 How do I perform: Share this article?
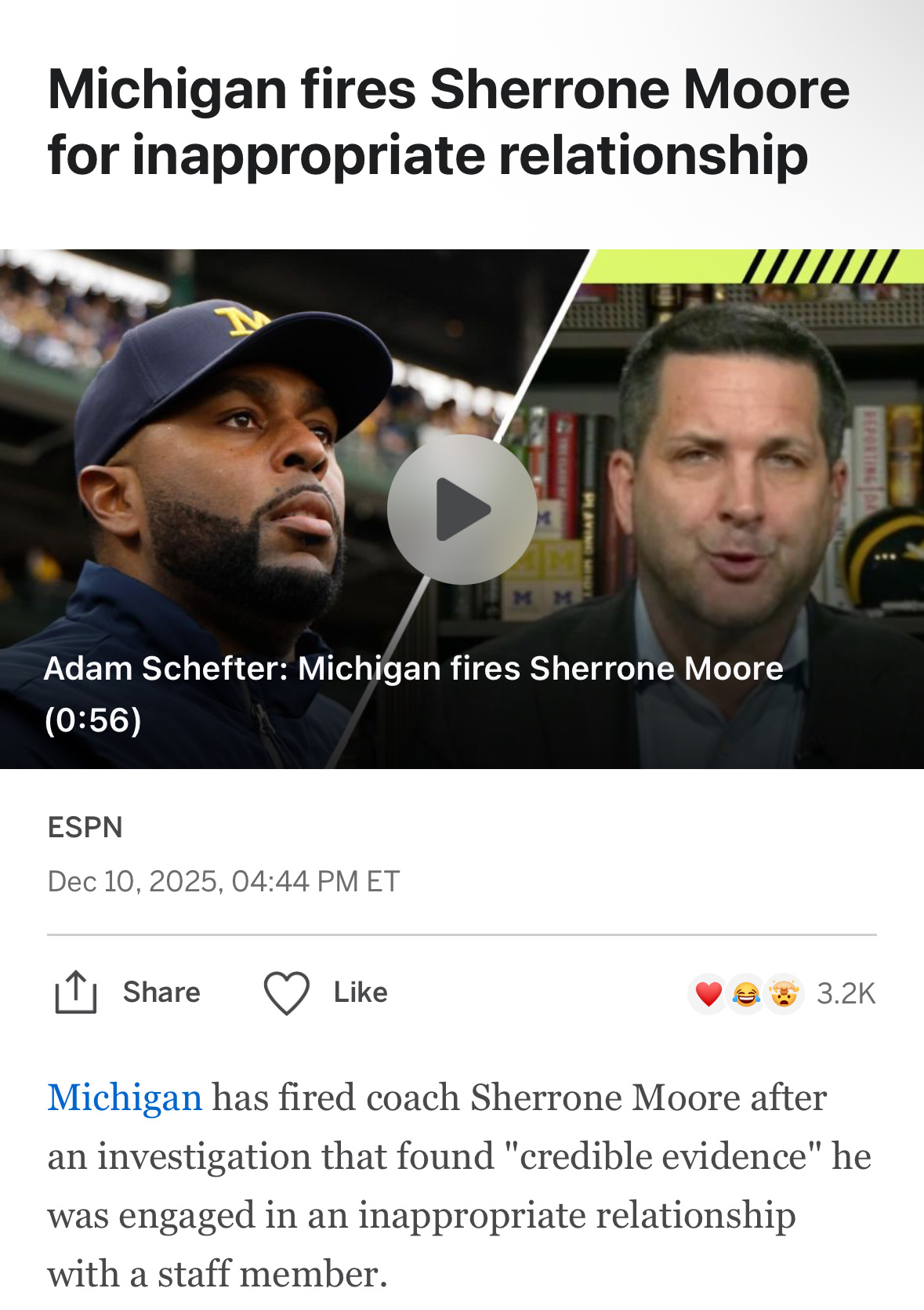point(128,992)
